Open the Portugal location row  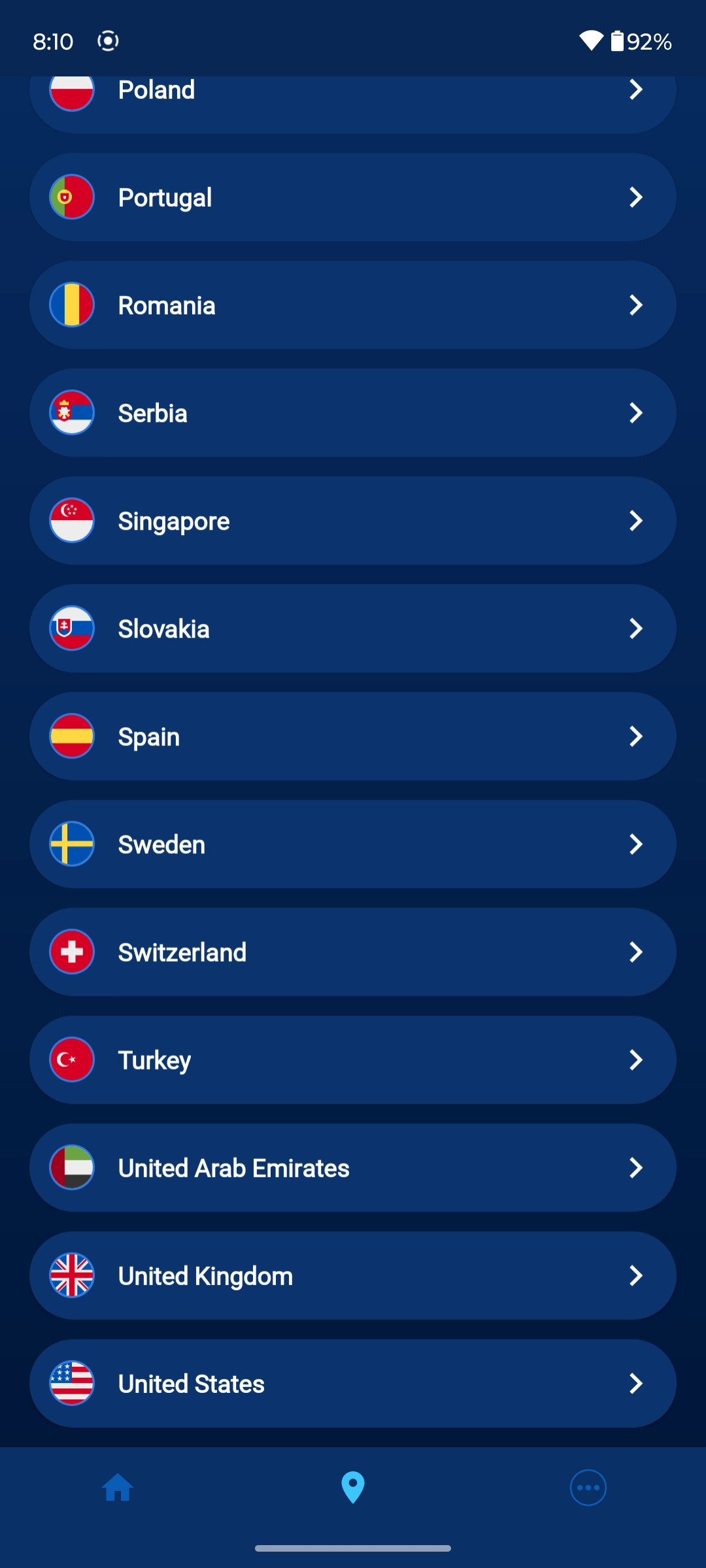pos(353,197)
